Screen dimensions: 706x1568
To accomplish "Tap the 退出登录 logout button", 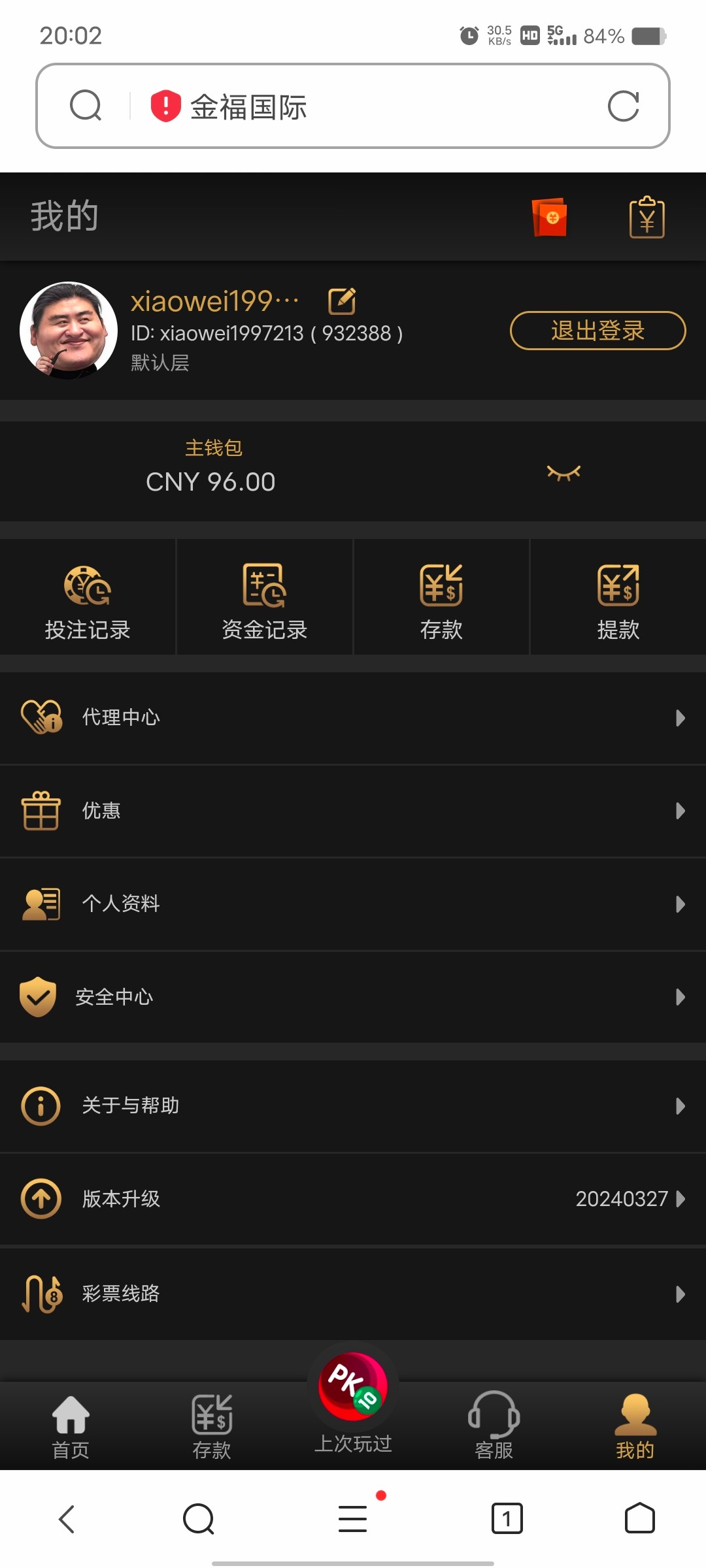I will (x=597, y=331).
